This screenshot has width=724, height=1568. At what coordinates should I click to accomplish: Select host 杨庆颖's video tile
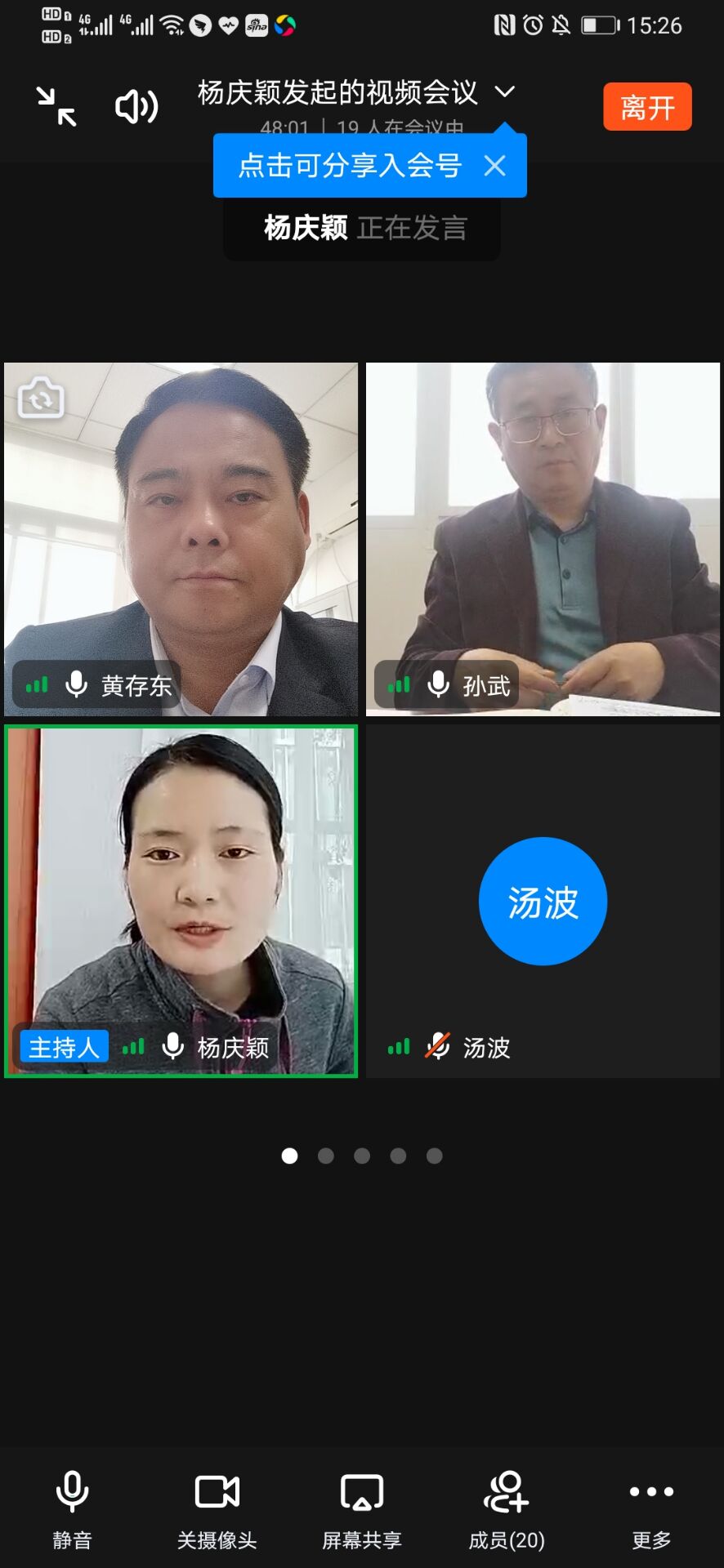pyautogui.click(x=181, y=901)
